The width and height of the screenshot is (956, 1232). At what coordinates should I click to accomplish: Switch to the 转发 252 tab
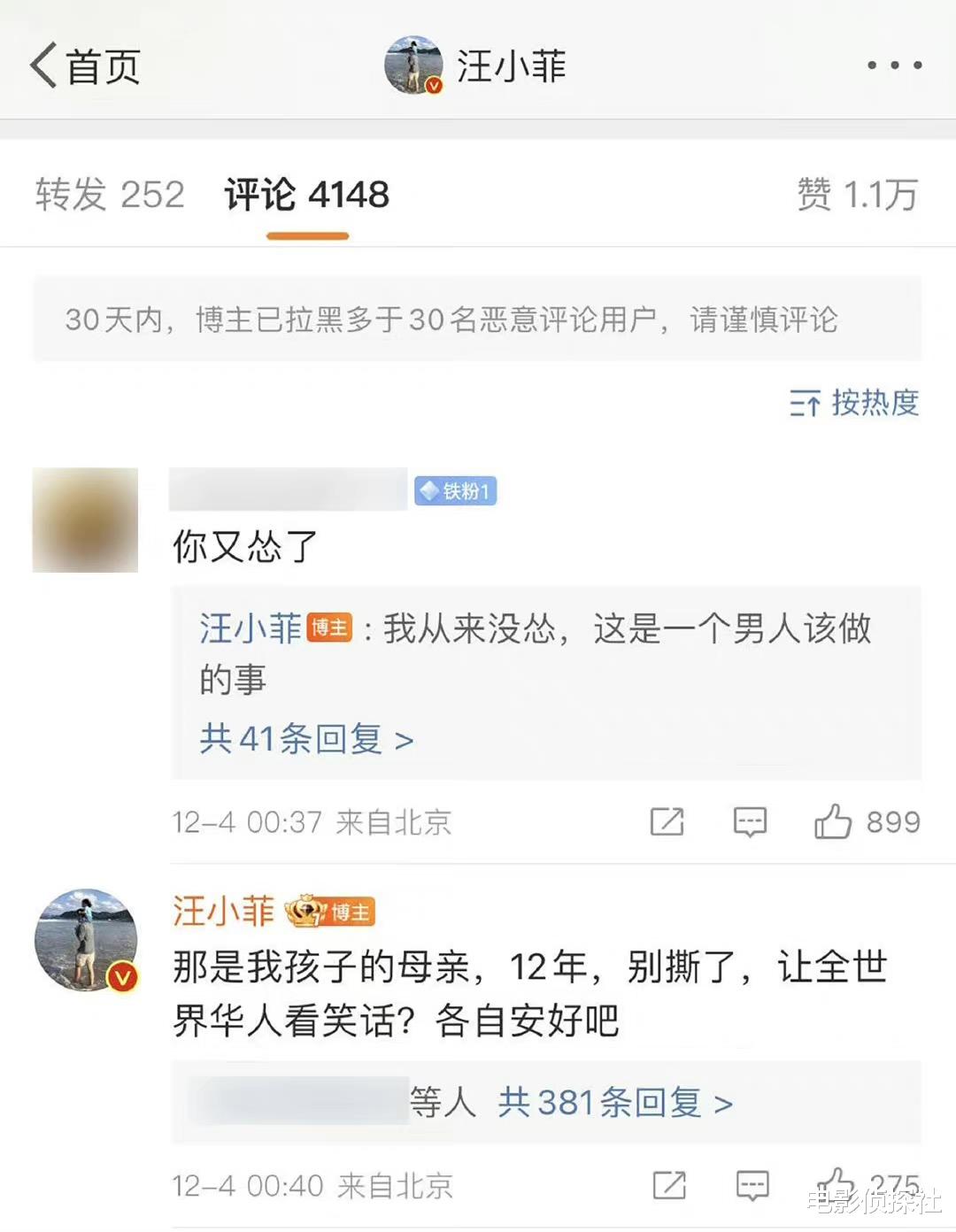[109, 195]
